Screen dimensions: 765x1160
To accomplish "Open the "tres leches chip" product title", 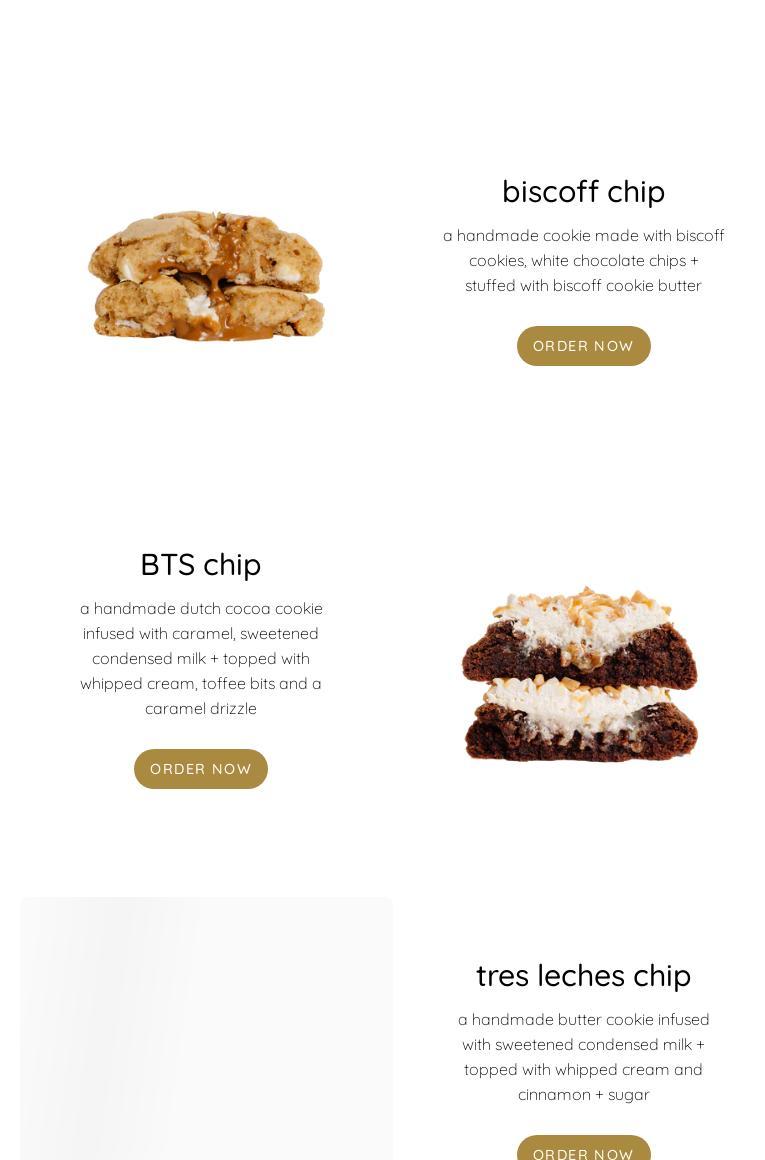I will (583, 975).
